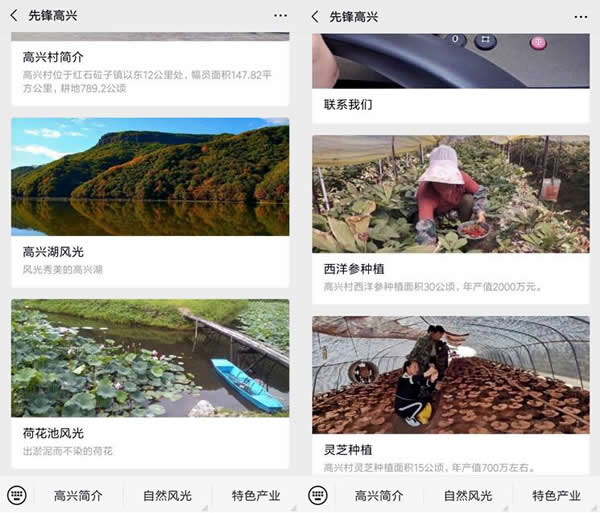Screen dimensions: 600x513
Task: Switch to keyboard input on the left-hand screen
Action: tap(15, 495)
